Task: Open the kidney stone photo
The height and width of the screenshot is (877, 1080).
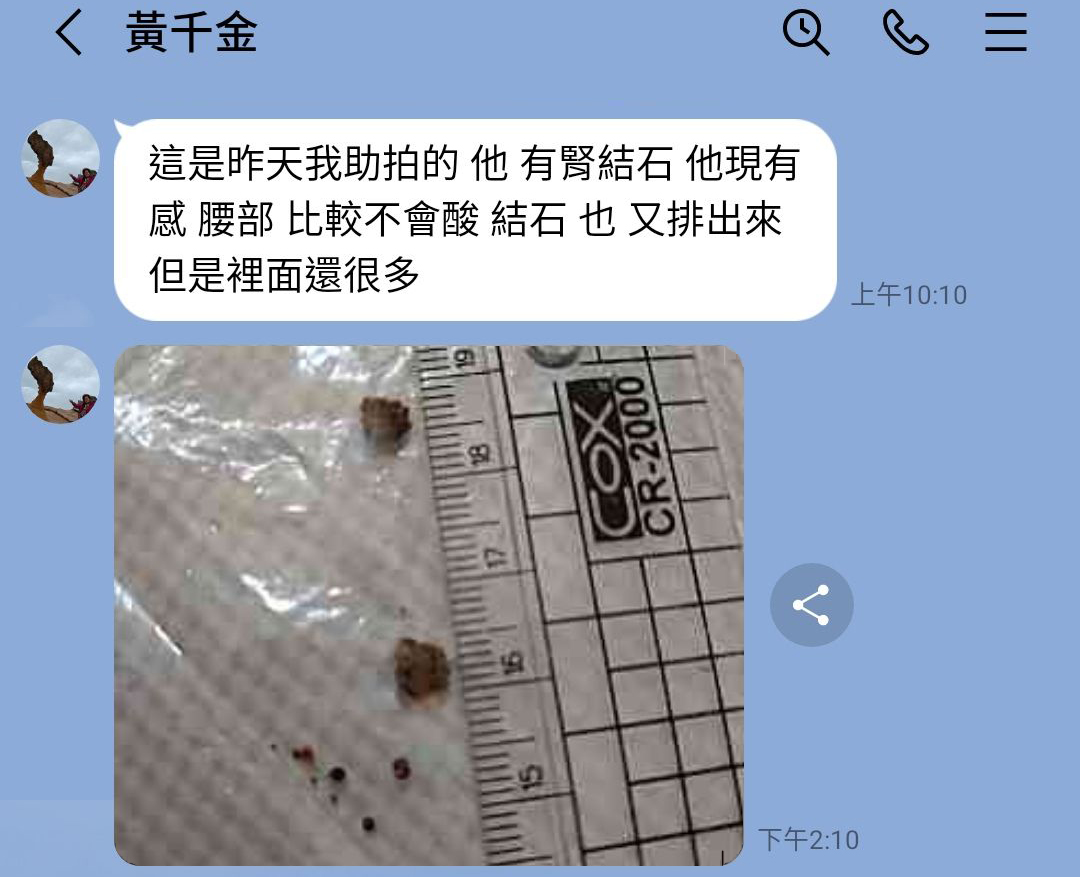Action: [429, 605]
